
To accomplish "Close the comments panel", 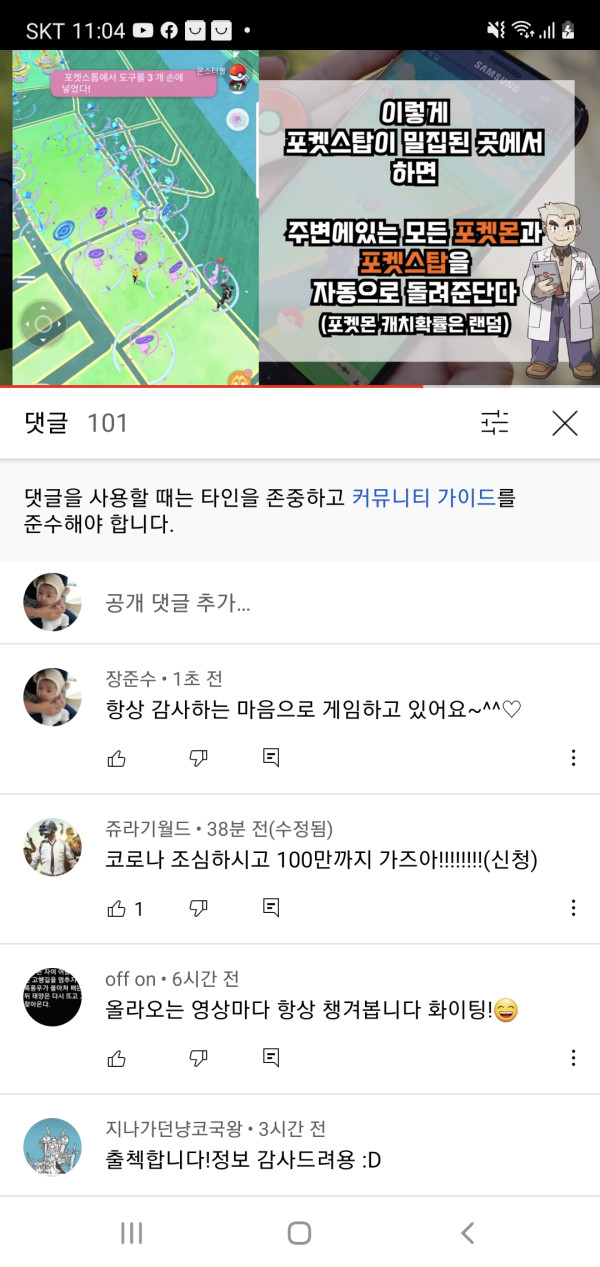I will click(x=565, y=423).
